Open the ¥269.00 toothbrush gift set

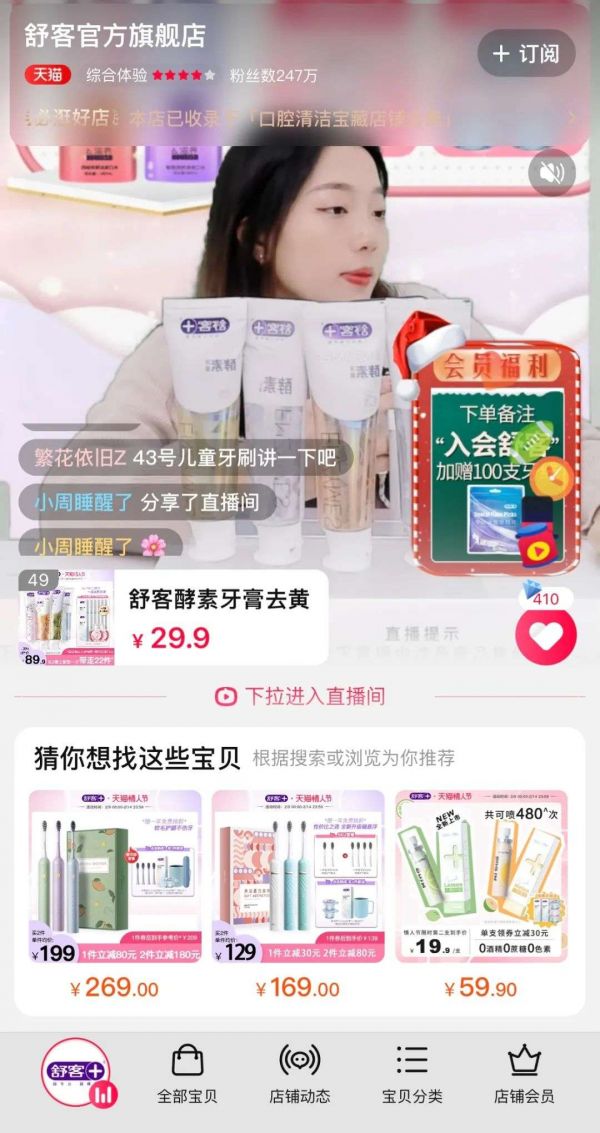pyautogui.click(x=115, y=895)
